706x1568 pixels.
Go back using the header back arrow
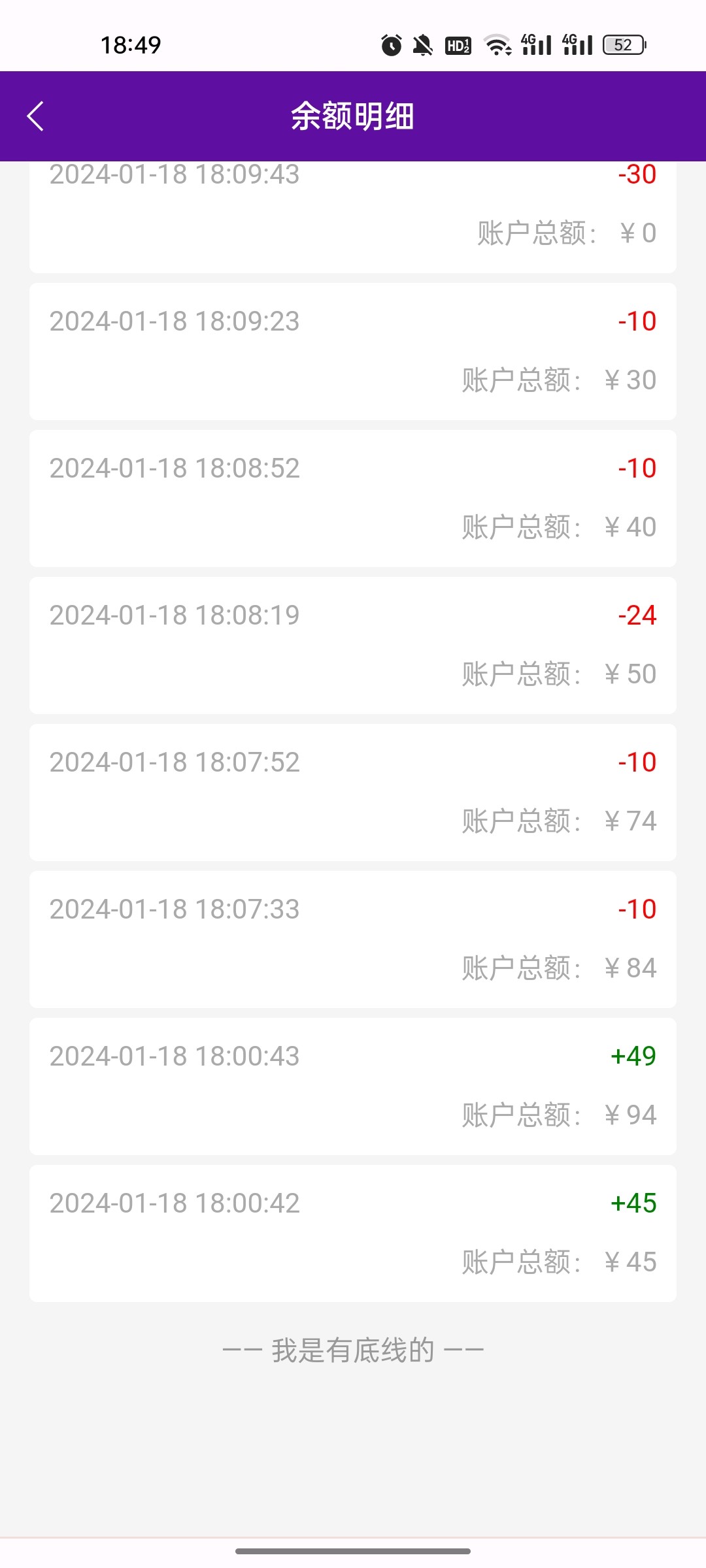36,116
